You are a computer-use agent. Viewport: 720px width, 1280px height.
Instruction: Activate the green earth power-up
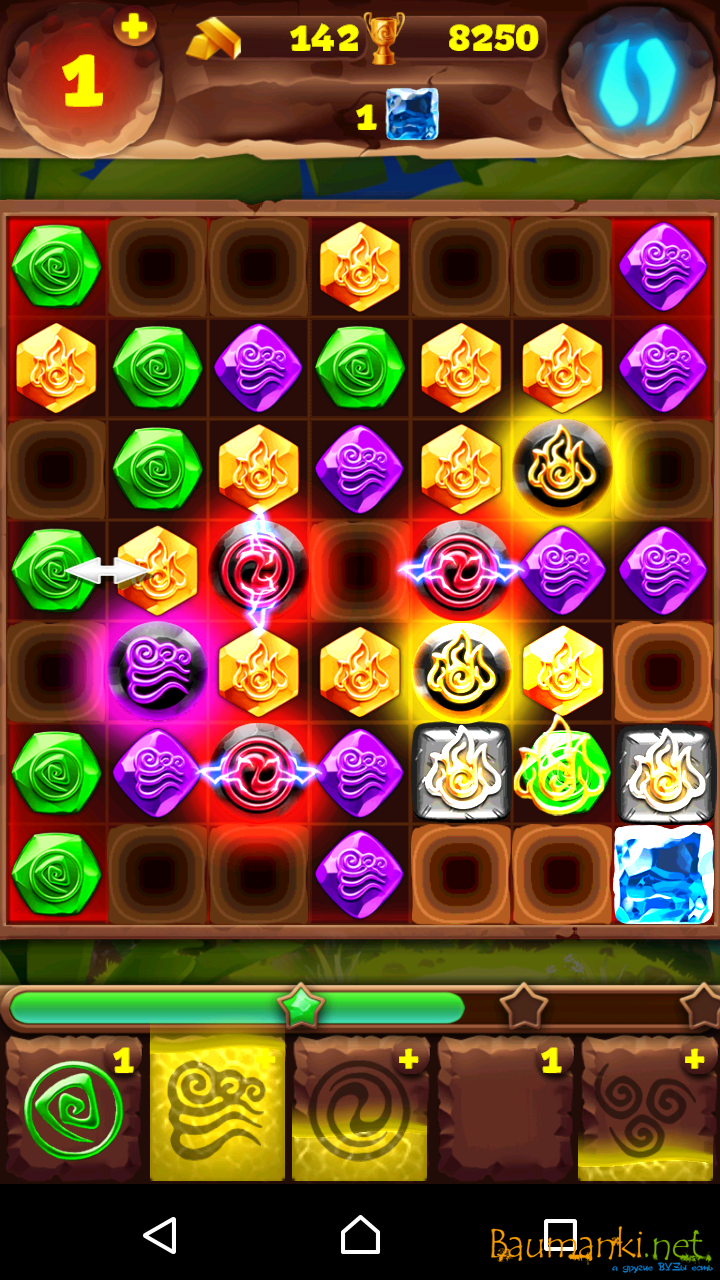tap(73, 1109)
